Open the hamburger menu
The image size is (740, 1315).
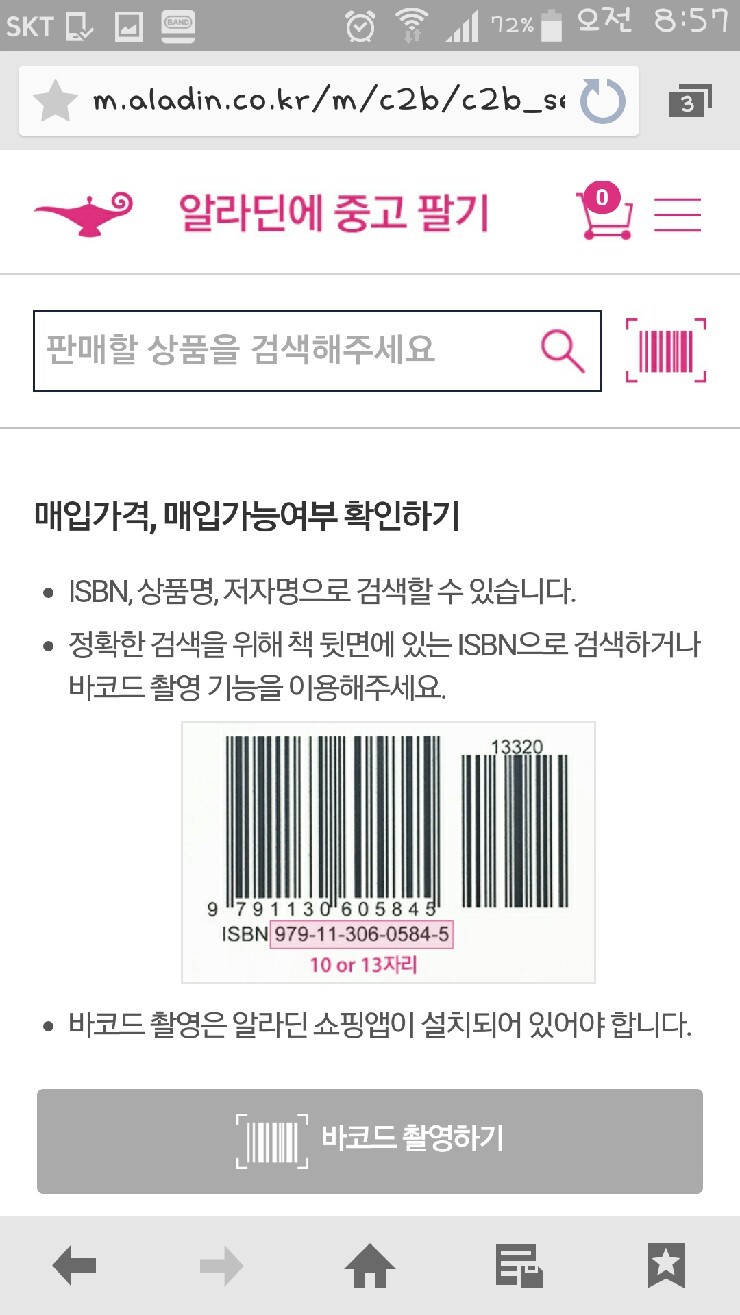[678, 214]
